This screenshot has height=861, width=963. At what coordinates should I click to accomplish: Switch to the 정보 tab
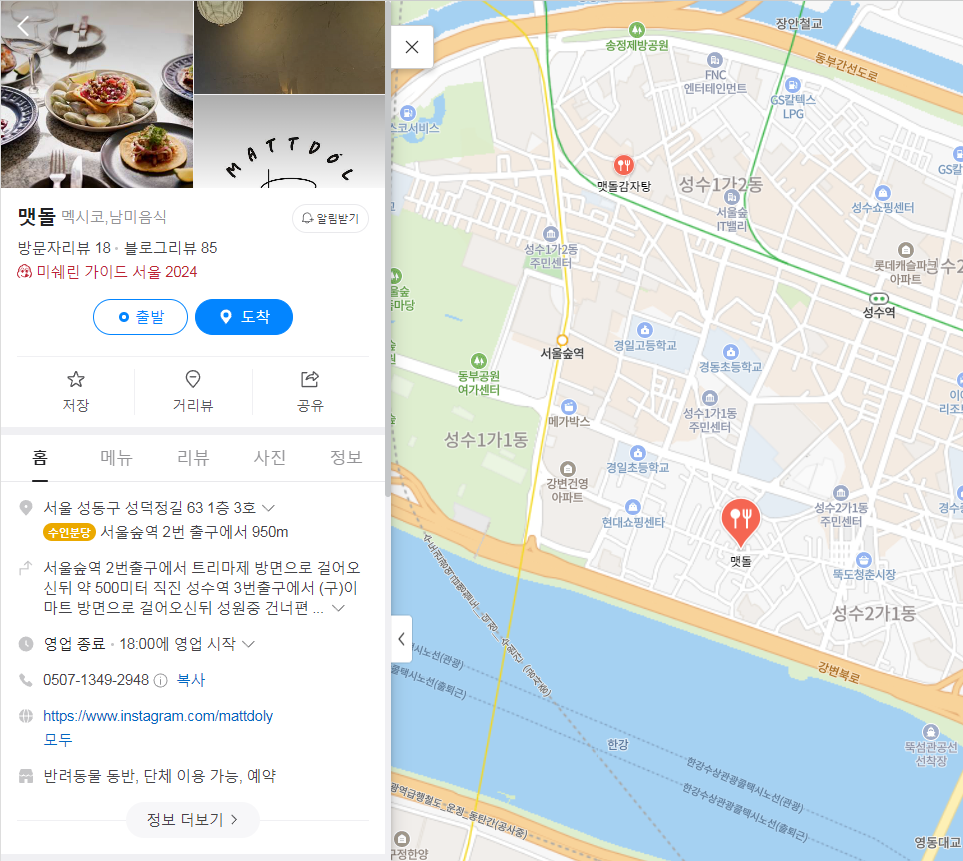pos(346,458)
